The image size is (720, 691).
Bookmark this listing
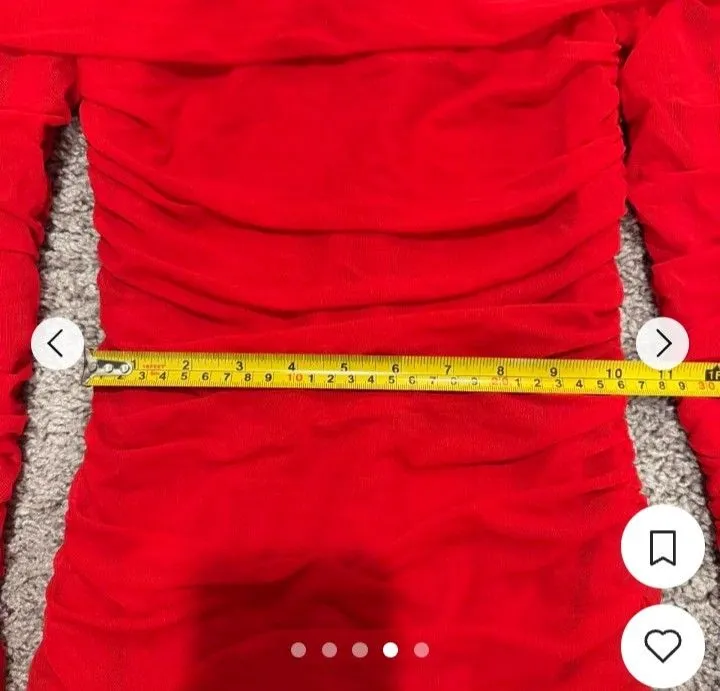[x=663, y=546]
